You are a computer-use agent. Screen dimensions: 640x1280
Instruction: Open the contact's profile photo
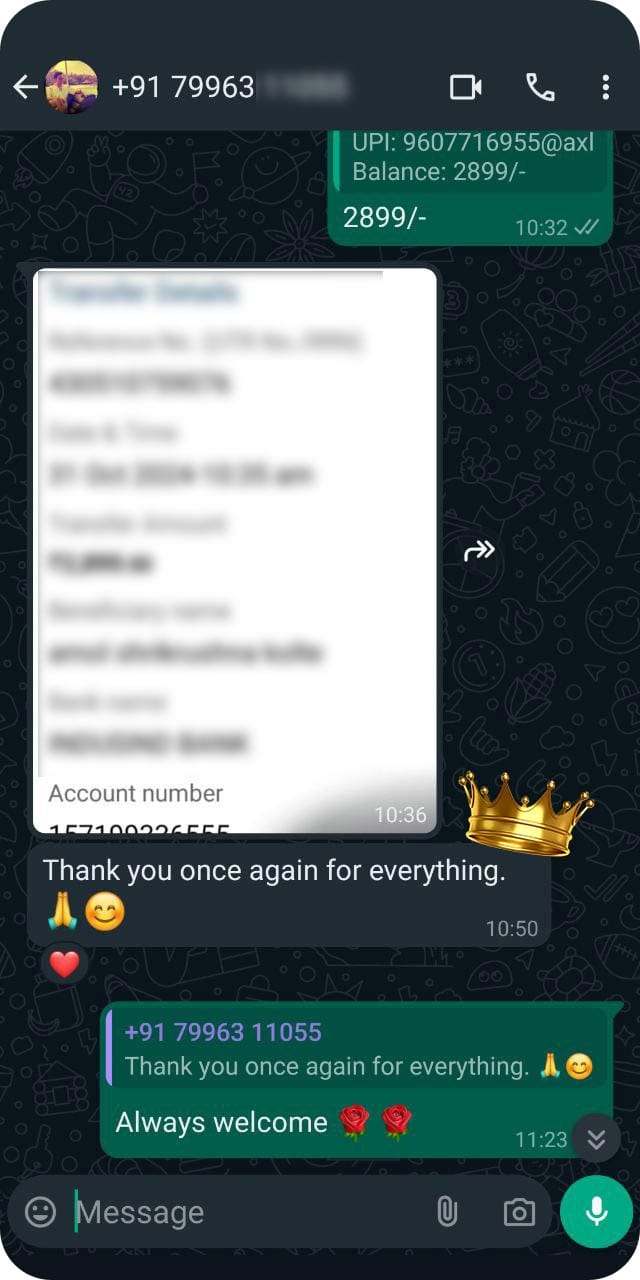click(x=71, y=88)
